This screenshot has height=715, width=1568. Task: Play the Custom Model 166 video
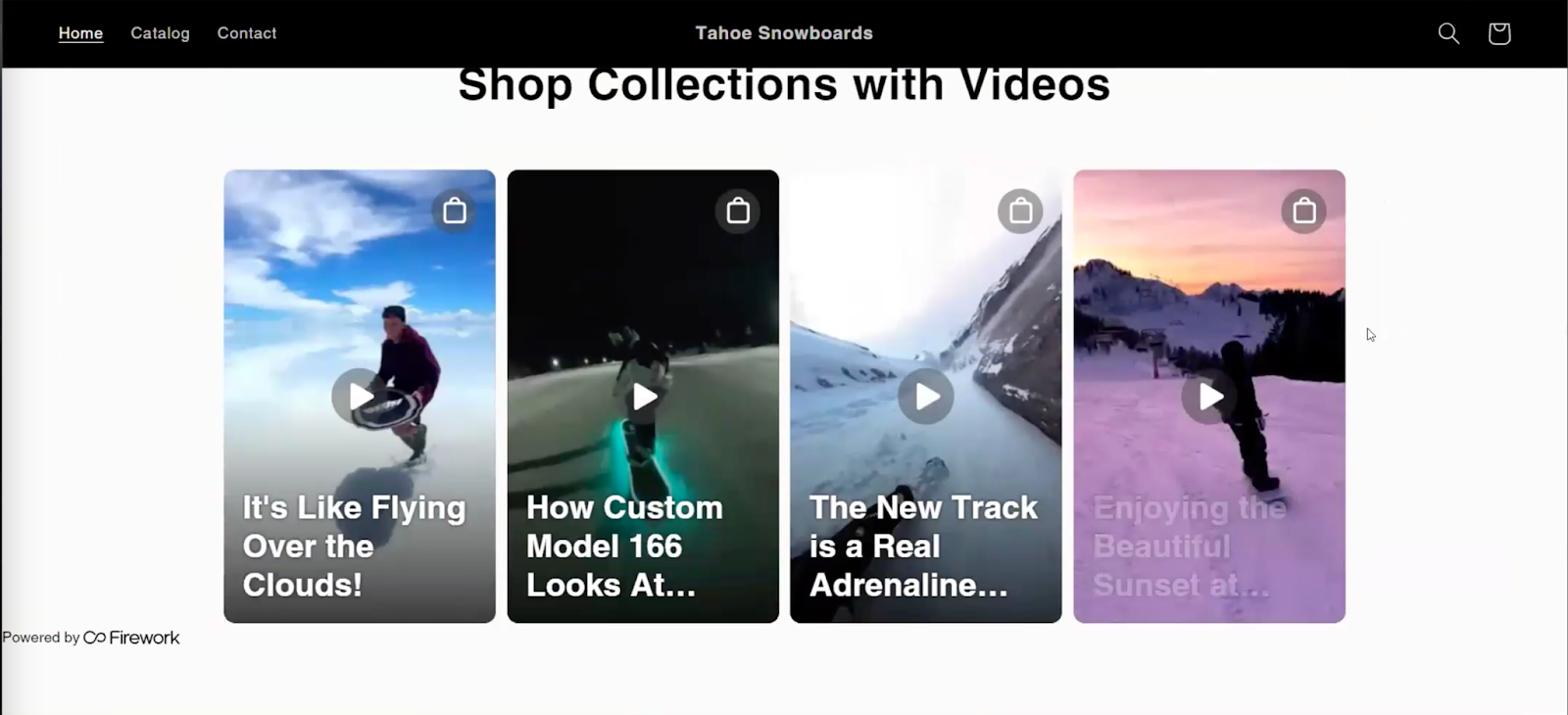pos(643,396)
